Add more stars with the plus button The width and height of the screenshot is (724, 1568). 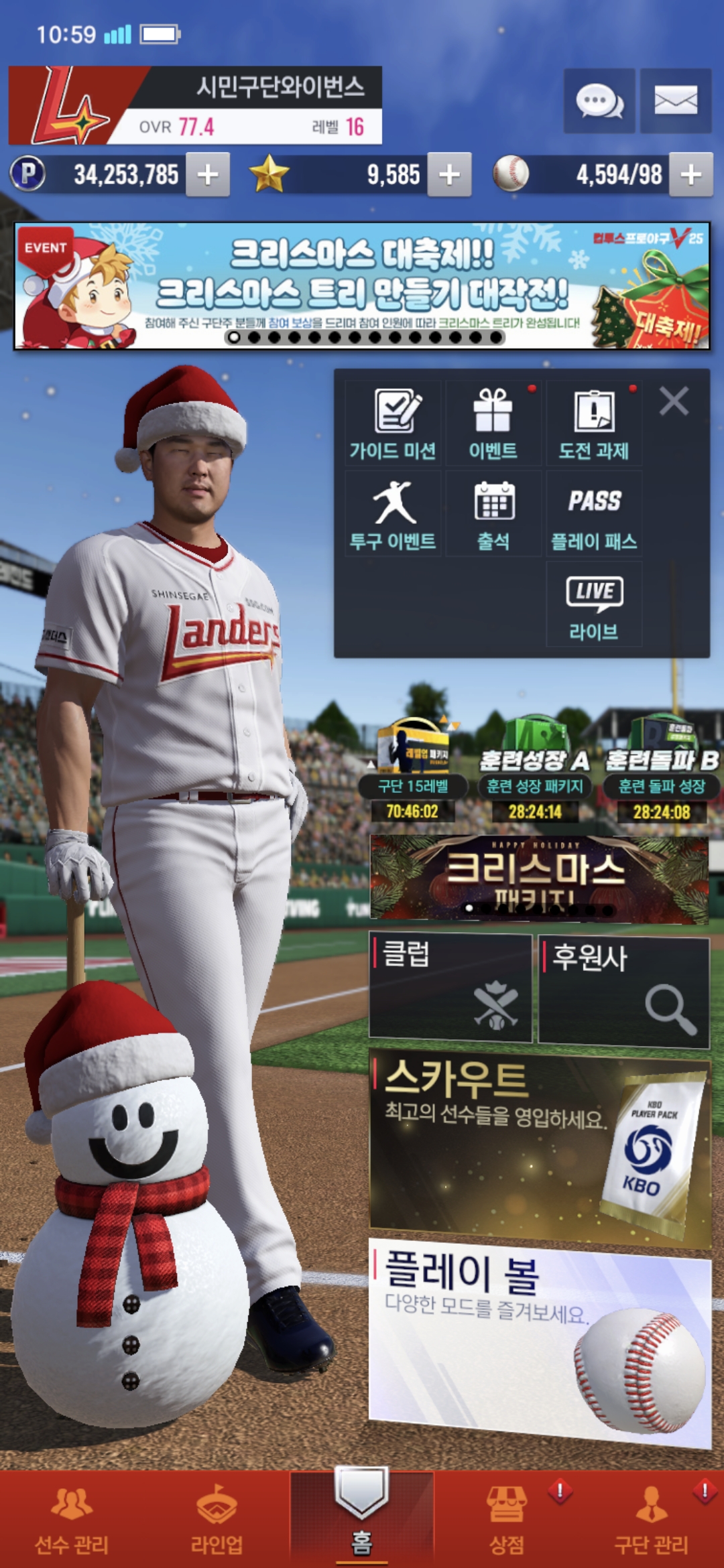[x=449, y=175]
